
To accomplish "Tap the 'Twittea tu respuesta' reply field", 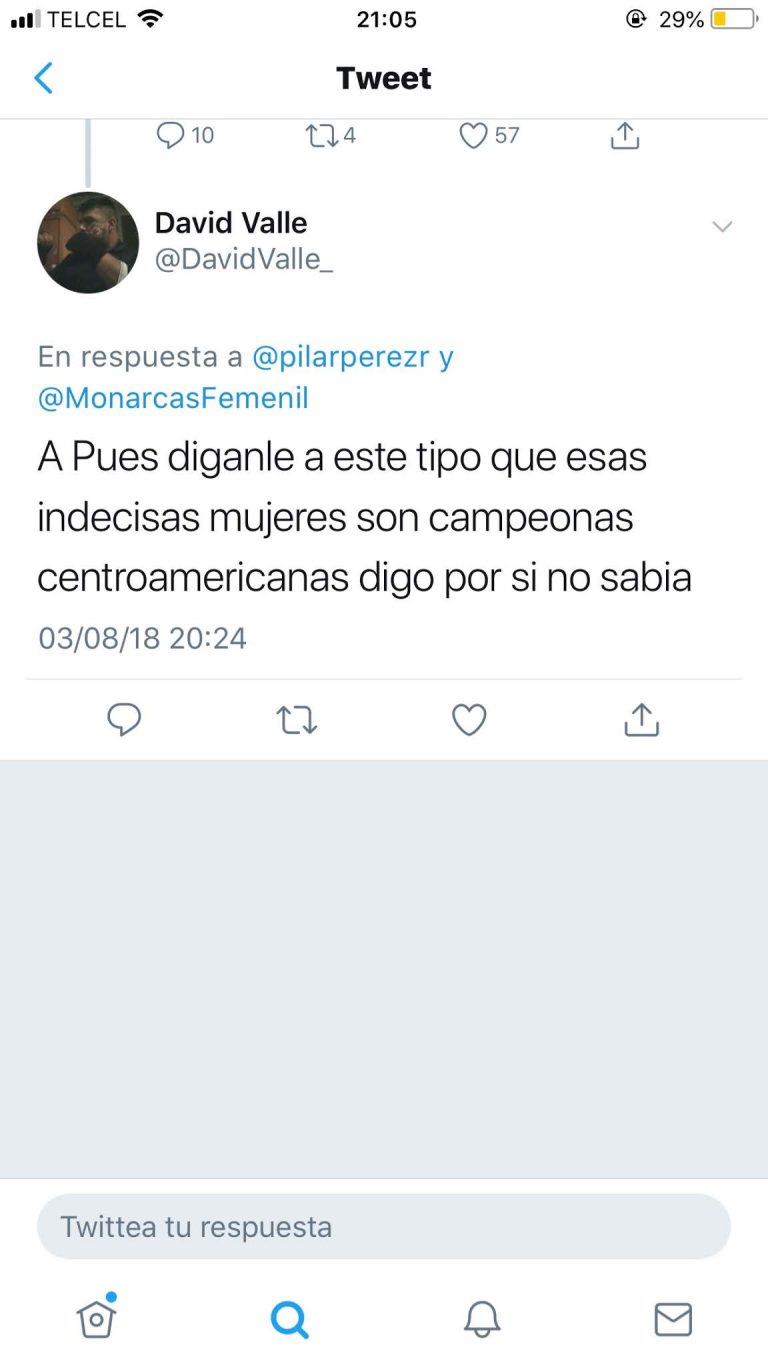I will 384,1226.
